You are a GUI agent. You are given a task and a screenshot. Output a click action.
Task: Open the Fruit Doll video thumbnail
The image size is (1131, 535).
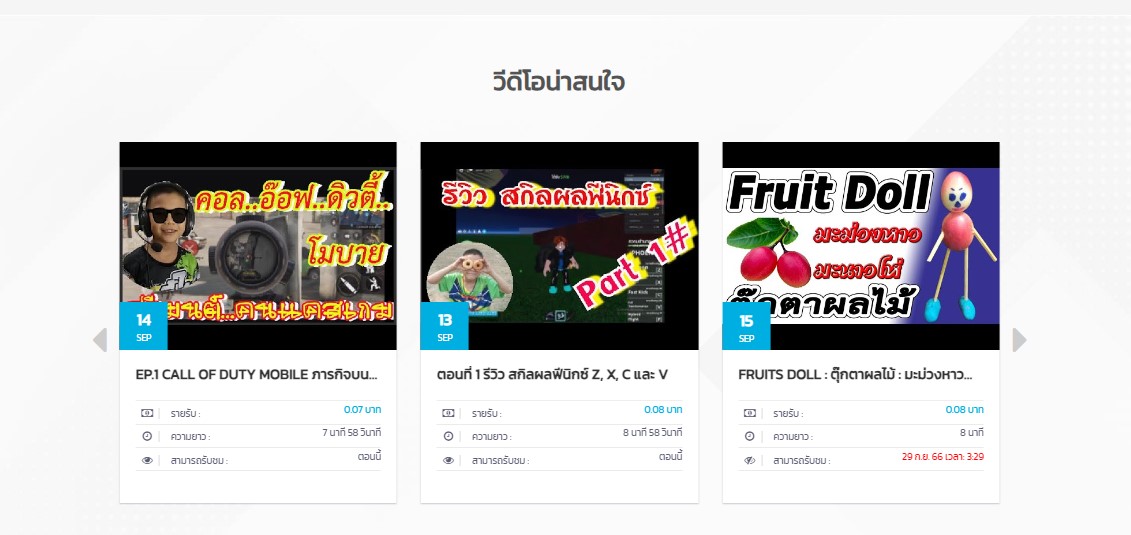pos(861,245)
